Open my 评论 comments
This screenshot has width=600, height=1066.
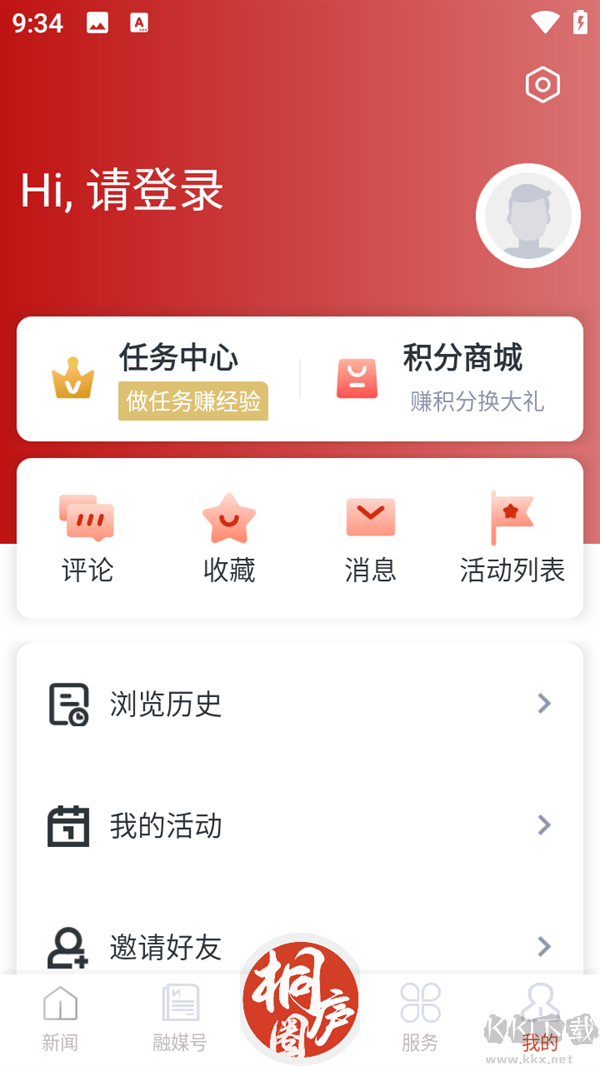[87, 540]
